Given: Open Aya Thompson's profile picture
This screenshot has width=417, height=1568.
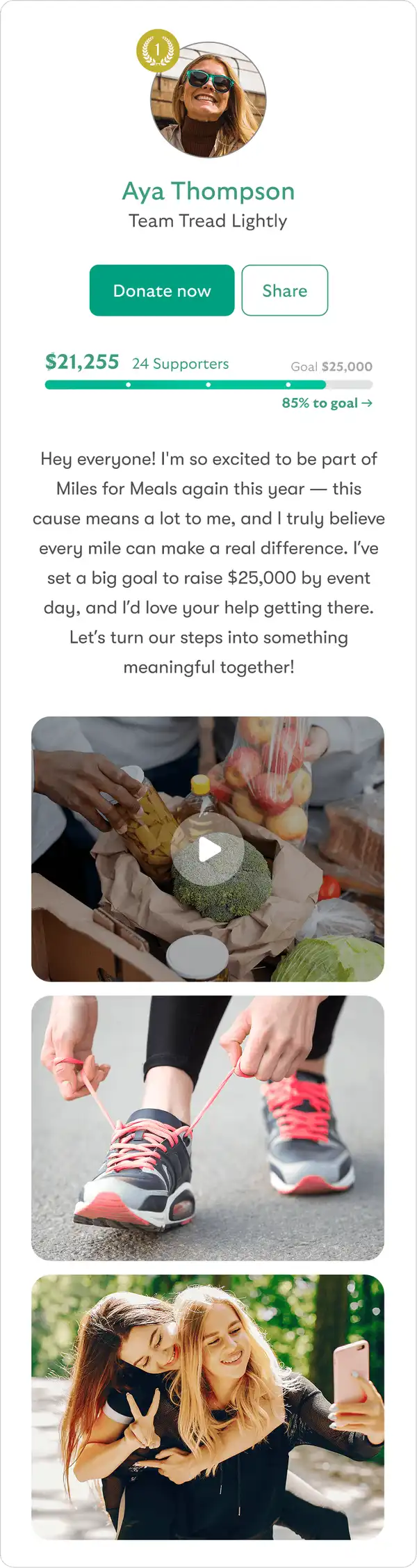Looking at the screenshot, I should (x=208, y=99).
